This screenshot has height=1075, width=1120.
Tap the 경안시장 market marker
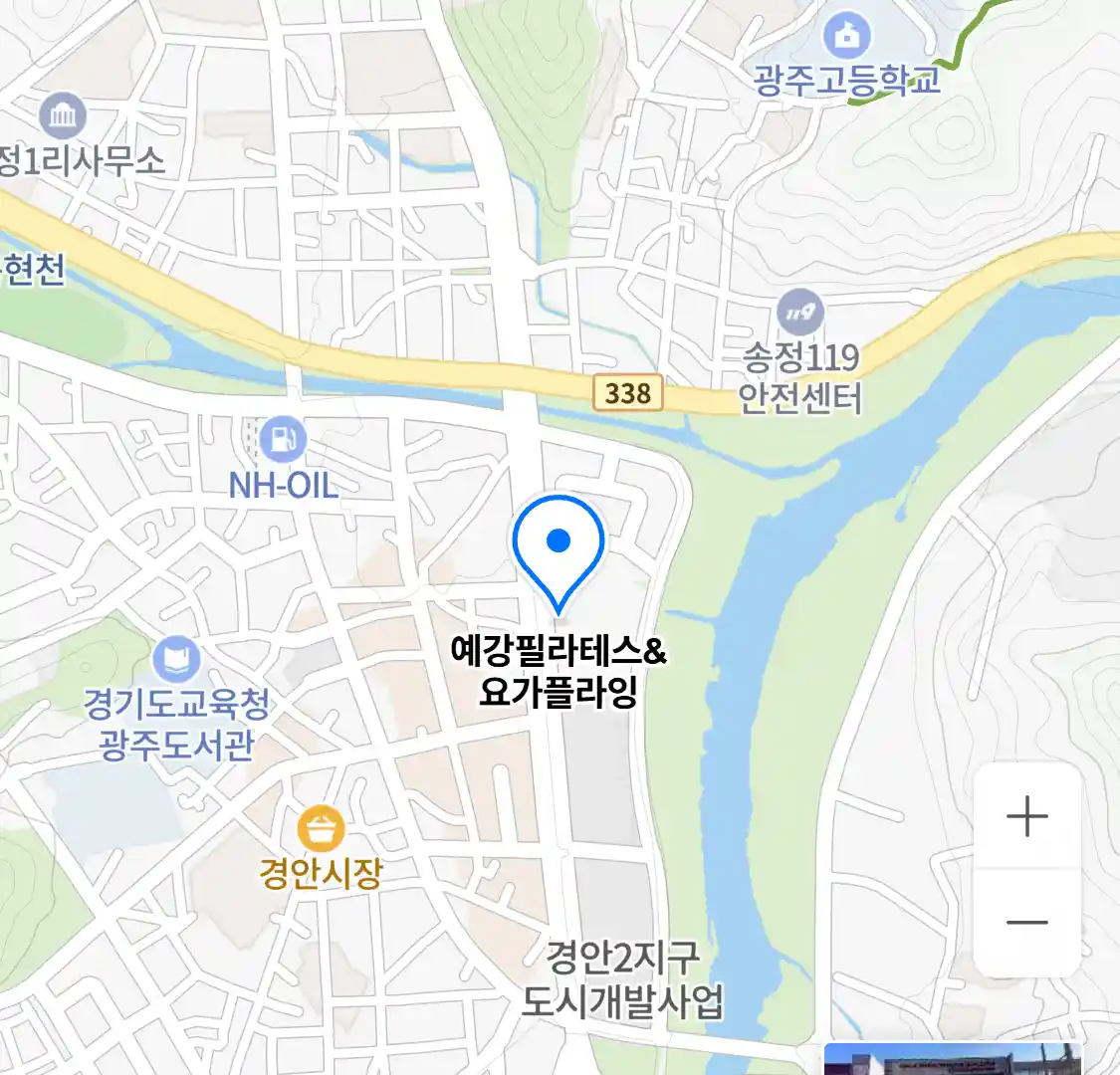point(321,828)
